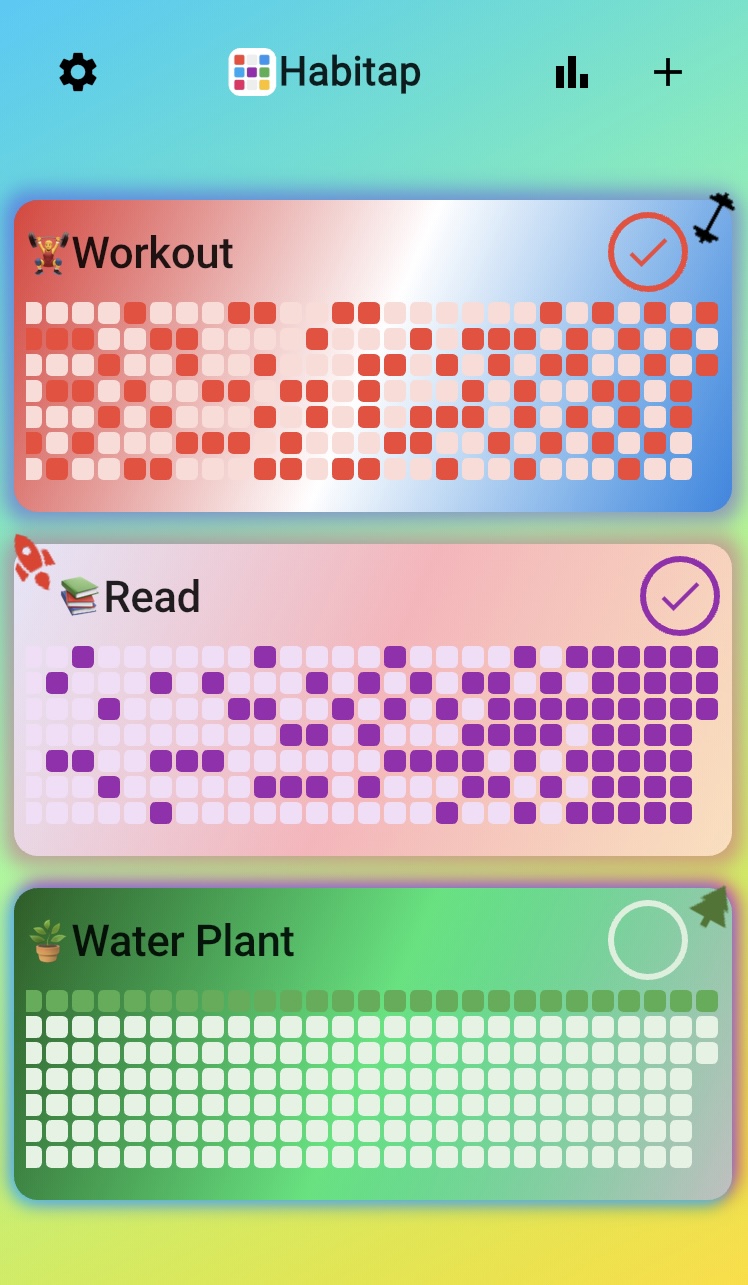
Task: Open the settings gear
Action: (x=78, y=72)
